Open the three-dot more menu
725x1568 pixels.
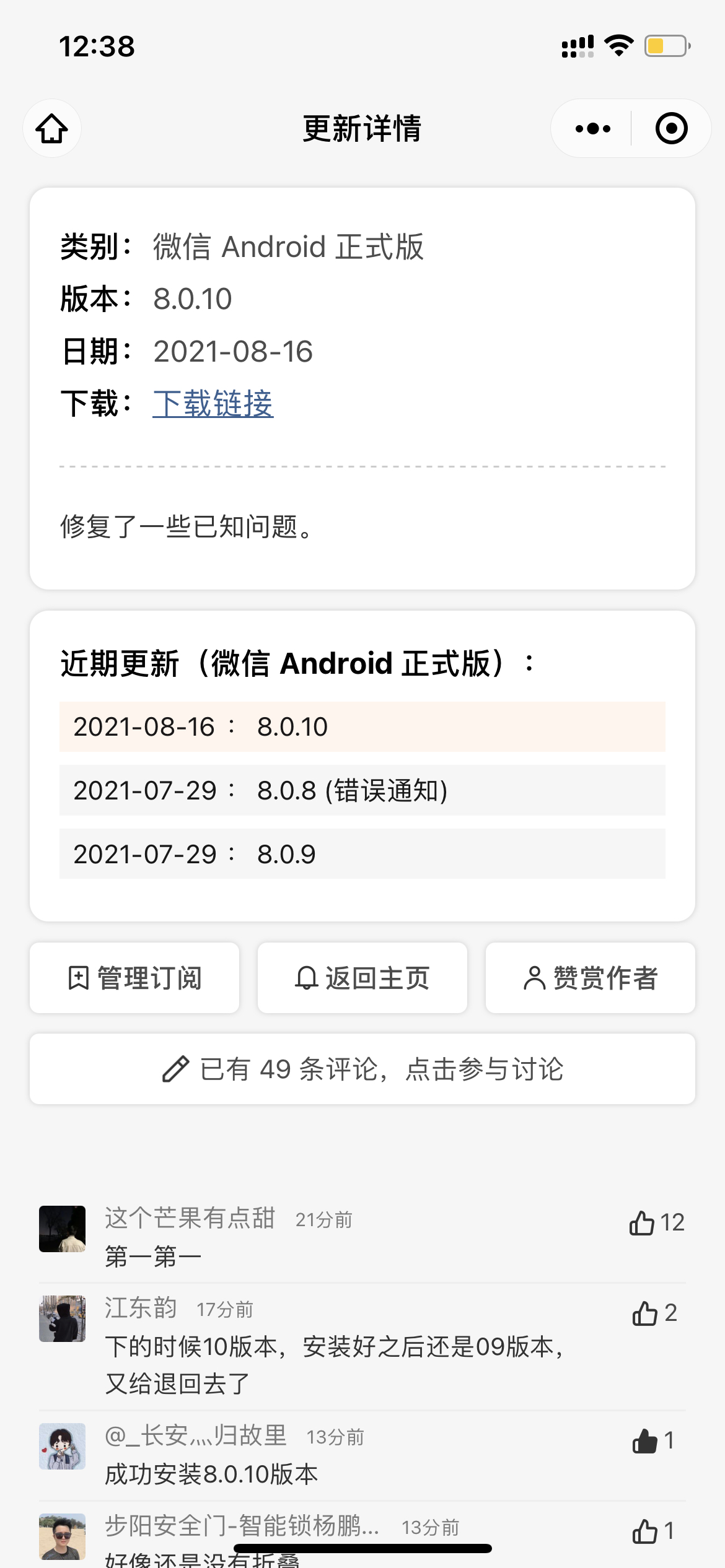592,128
